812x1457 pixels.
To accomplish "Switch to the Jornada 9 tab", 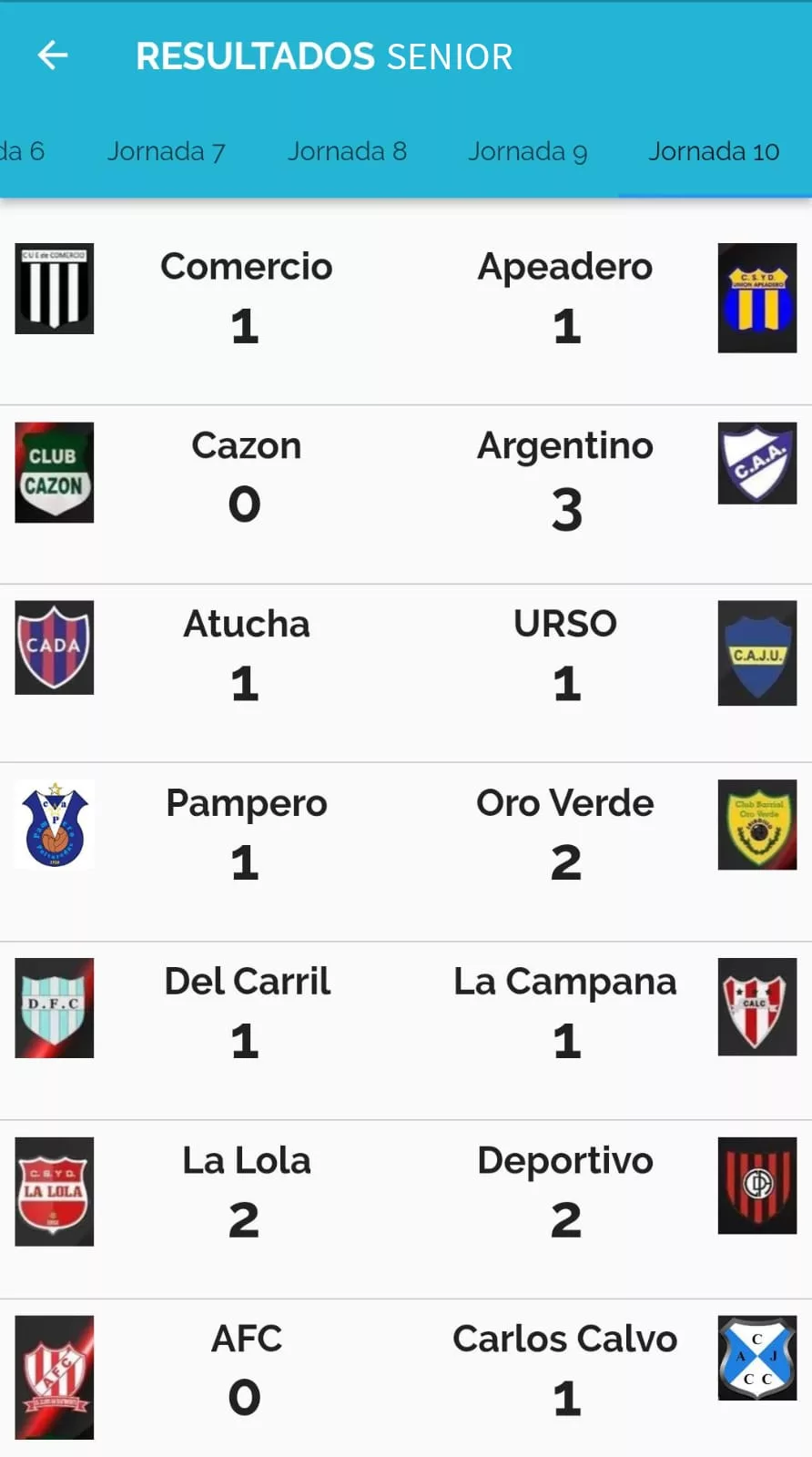I will click(x=527, y=151).
